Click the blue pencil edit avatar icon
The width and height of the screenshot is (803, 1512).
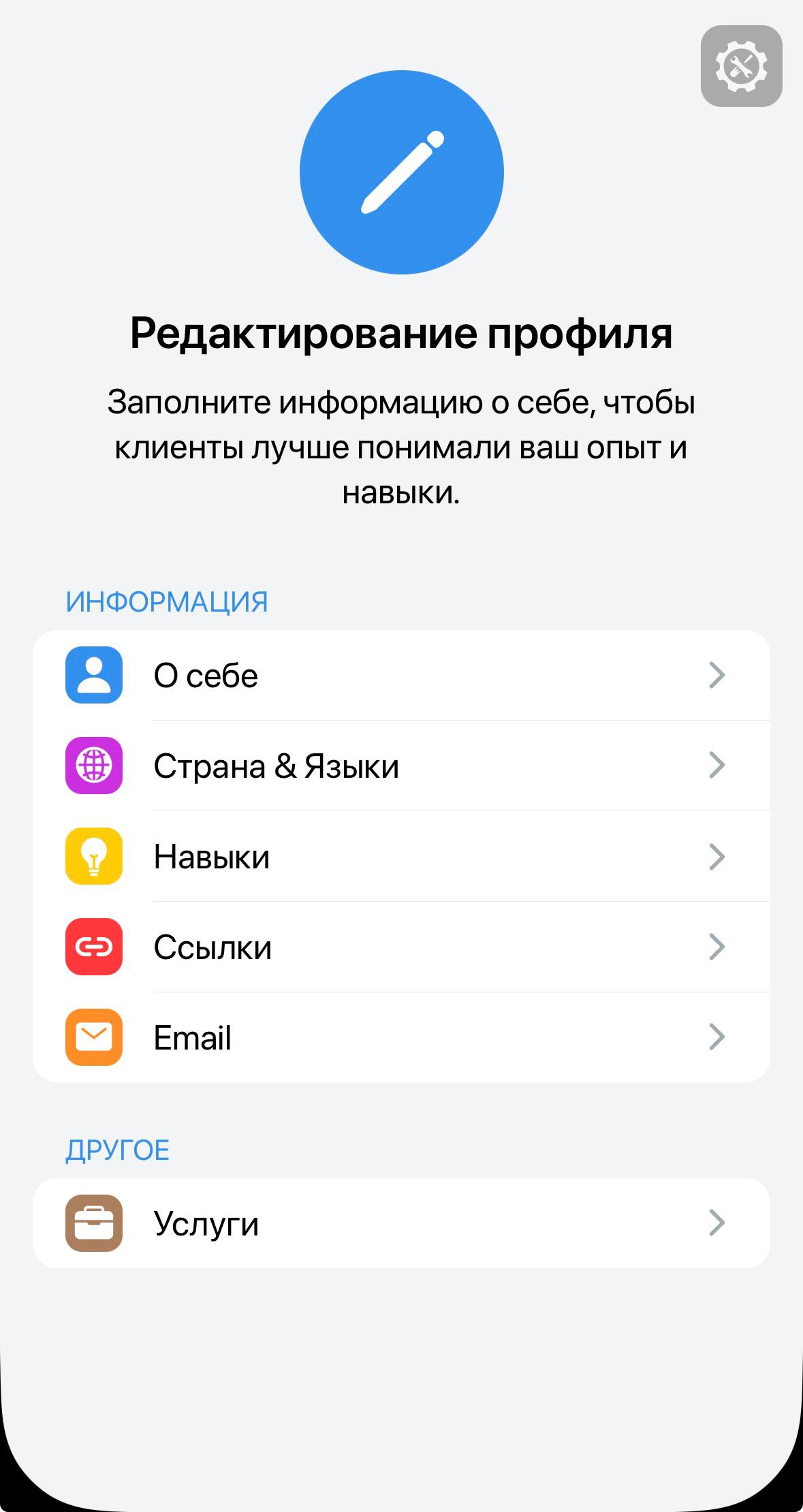click(x=401, y=172)
